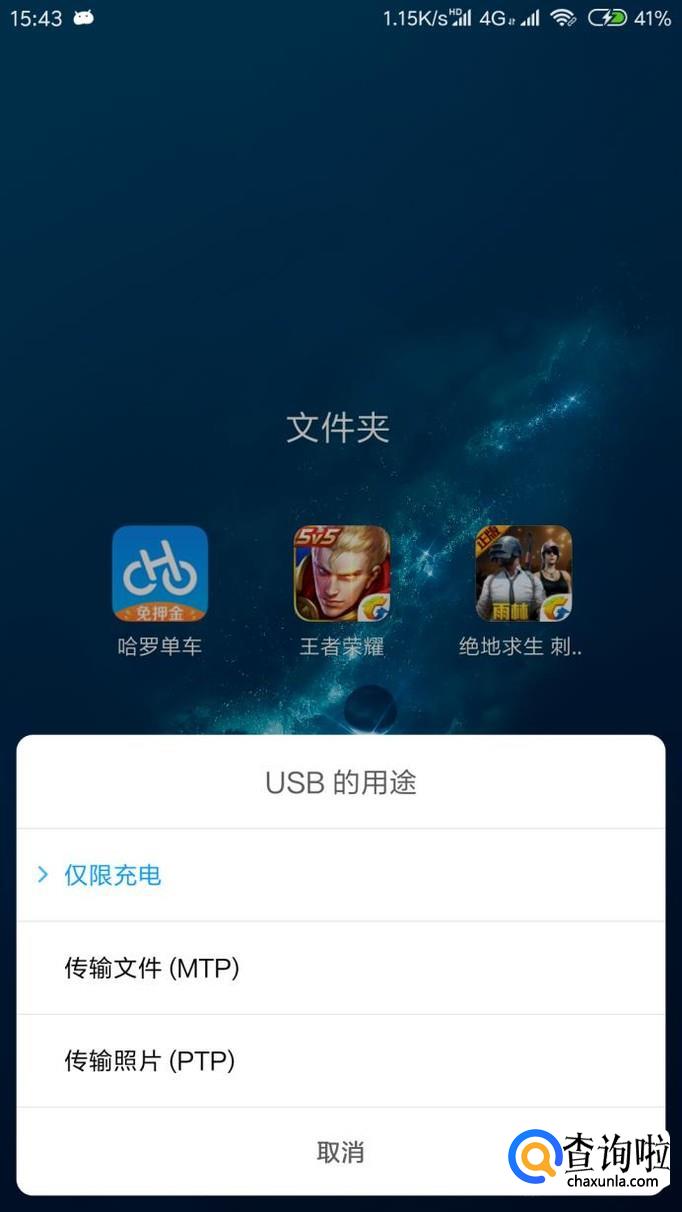The image size is (682, 1212).
Task: Tap 取消 to dismiss USB dialog
Action: click(340, 1152)
